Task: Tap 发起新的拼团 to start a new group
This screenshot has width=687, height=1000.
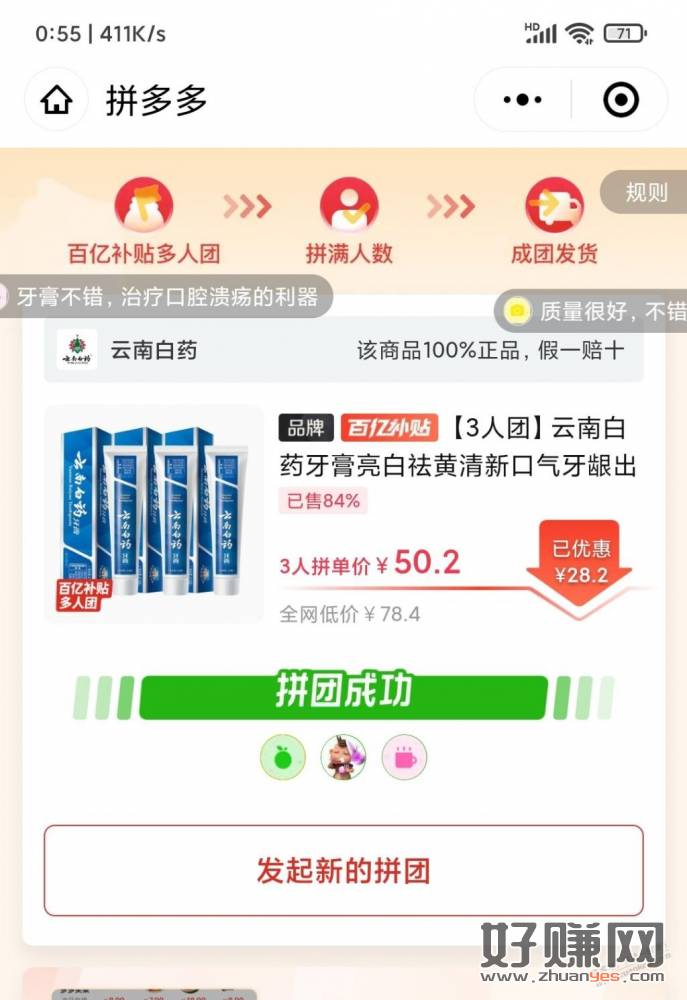Action: tap(343, 870)
